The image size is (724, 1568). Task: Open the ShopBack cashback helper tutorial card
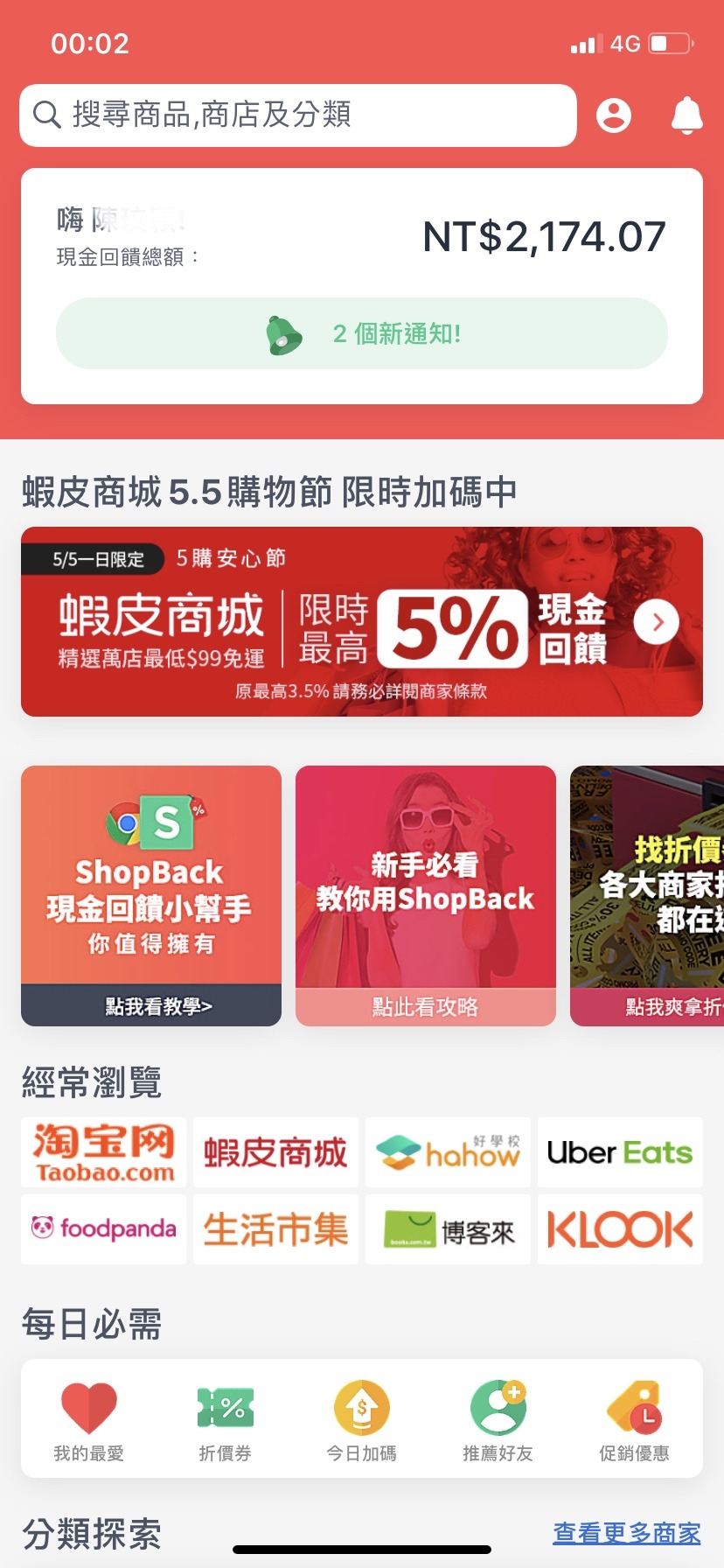point(151,895)
